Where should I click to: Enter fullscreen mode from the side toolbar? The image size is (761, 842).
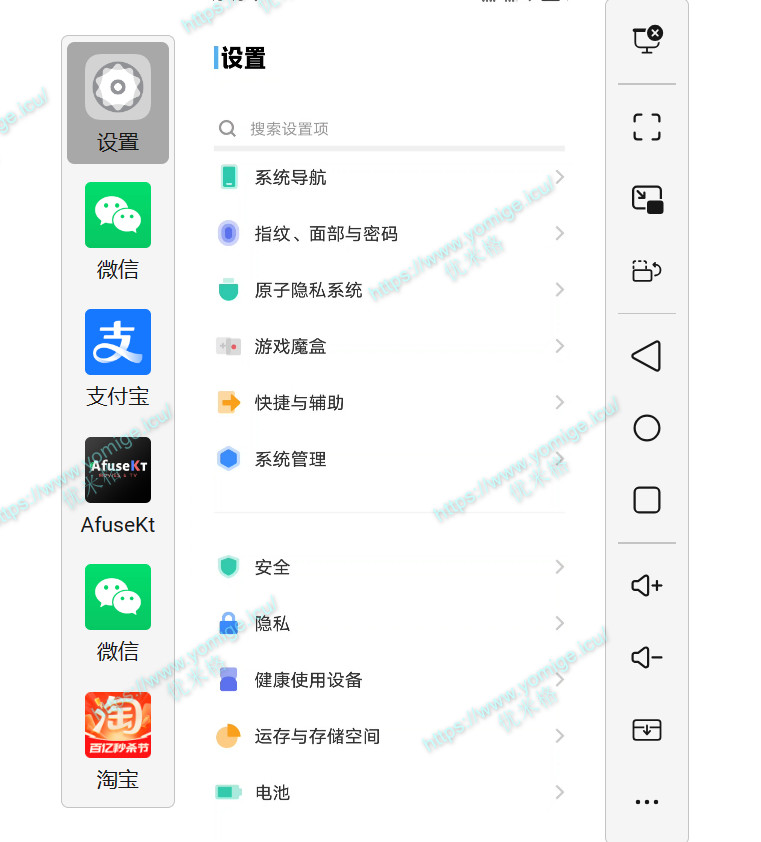[x=647, y=127]
